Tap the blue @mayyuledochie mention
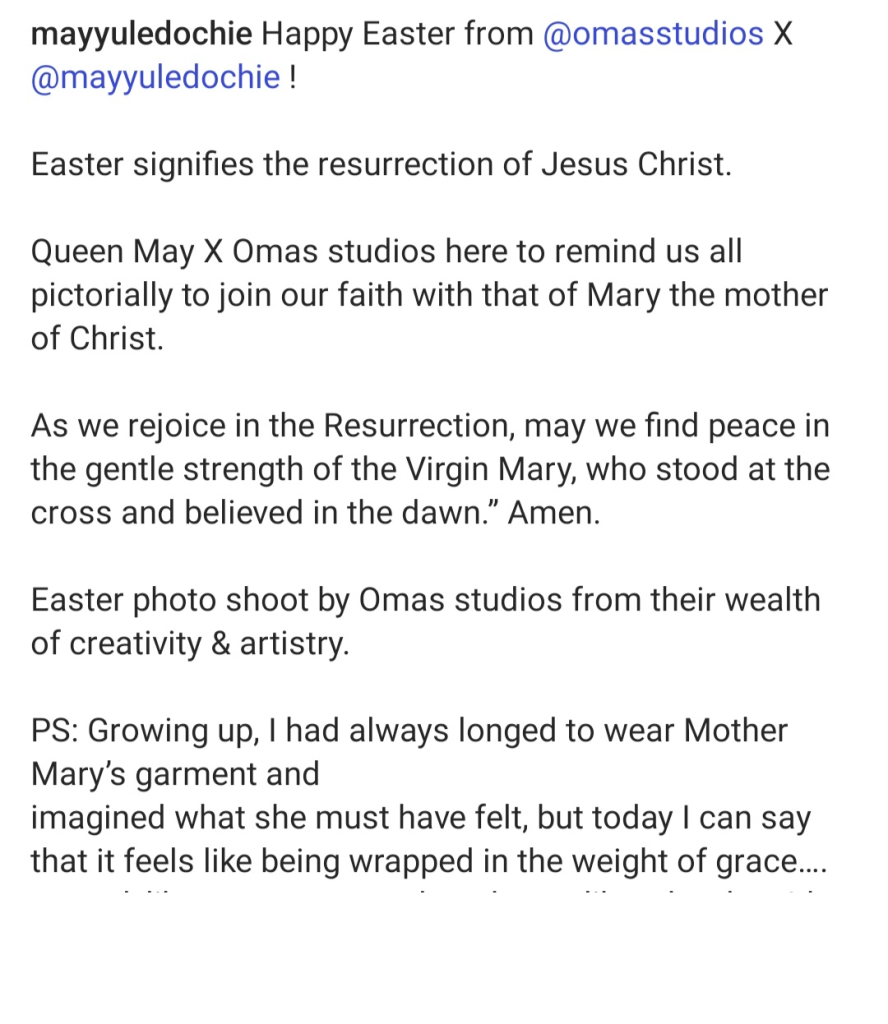This screenshot has height=1024, width=888. 155,78
